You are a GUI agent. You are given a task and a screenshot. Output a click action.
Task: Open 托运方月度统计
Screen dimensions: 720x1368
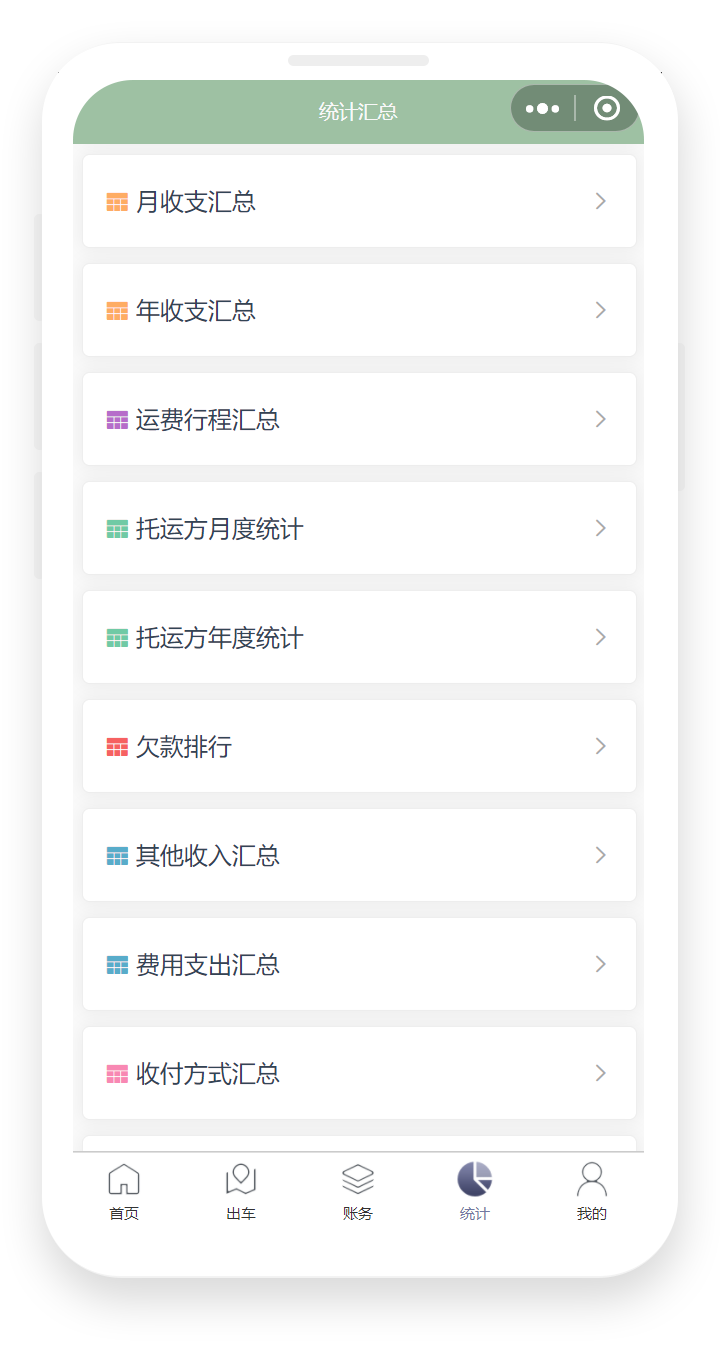point(359,528)
